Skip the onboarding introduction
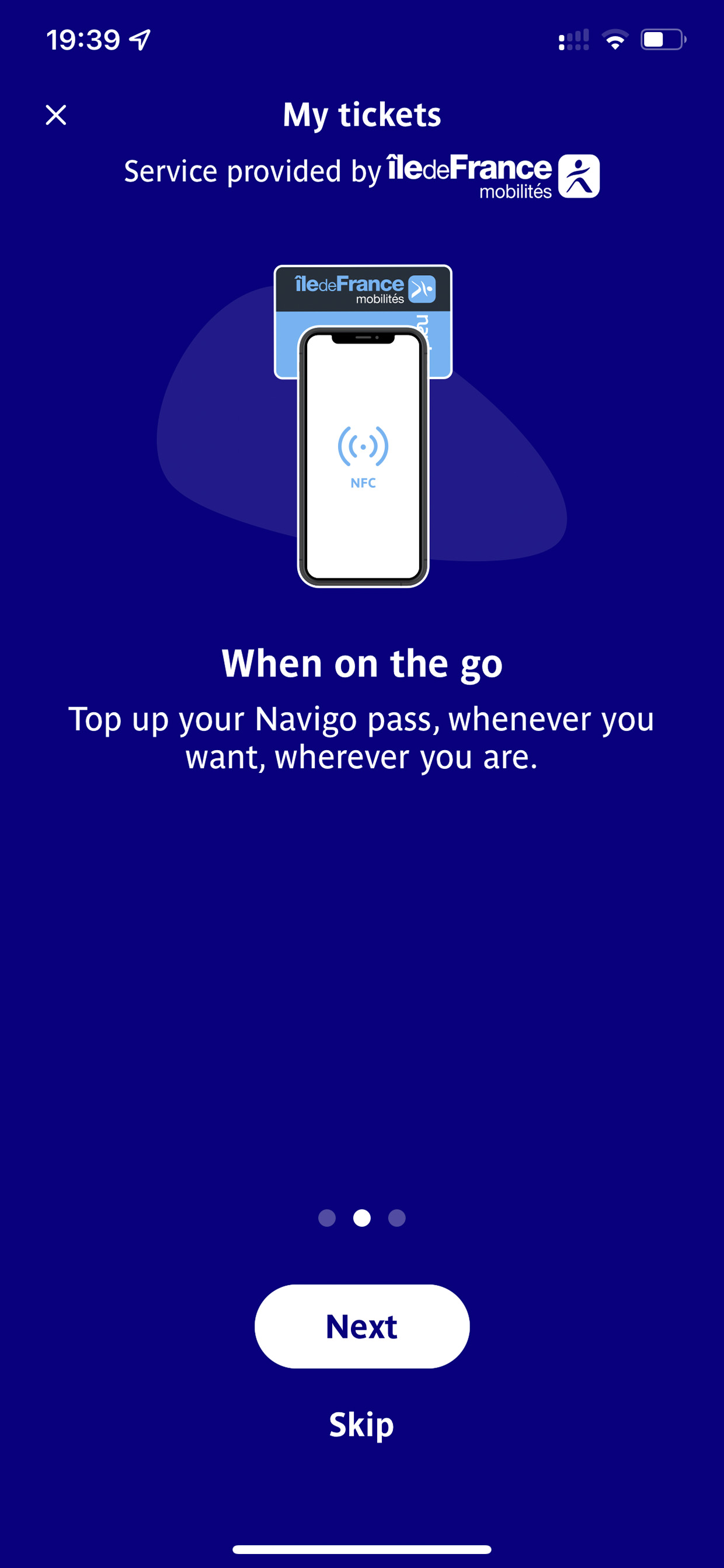This screenshot has height=1568, width=724. (362, 1424)
